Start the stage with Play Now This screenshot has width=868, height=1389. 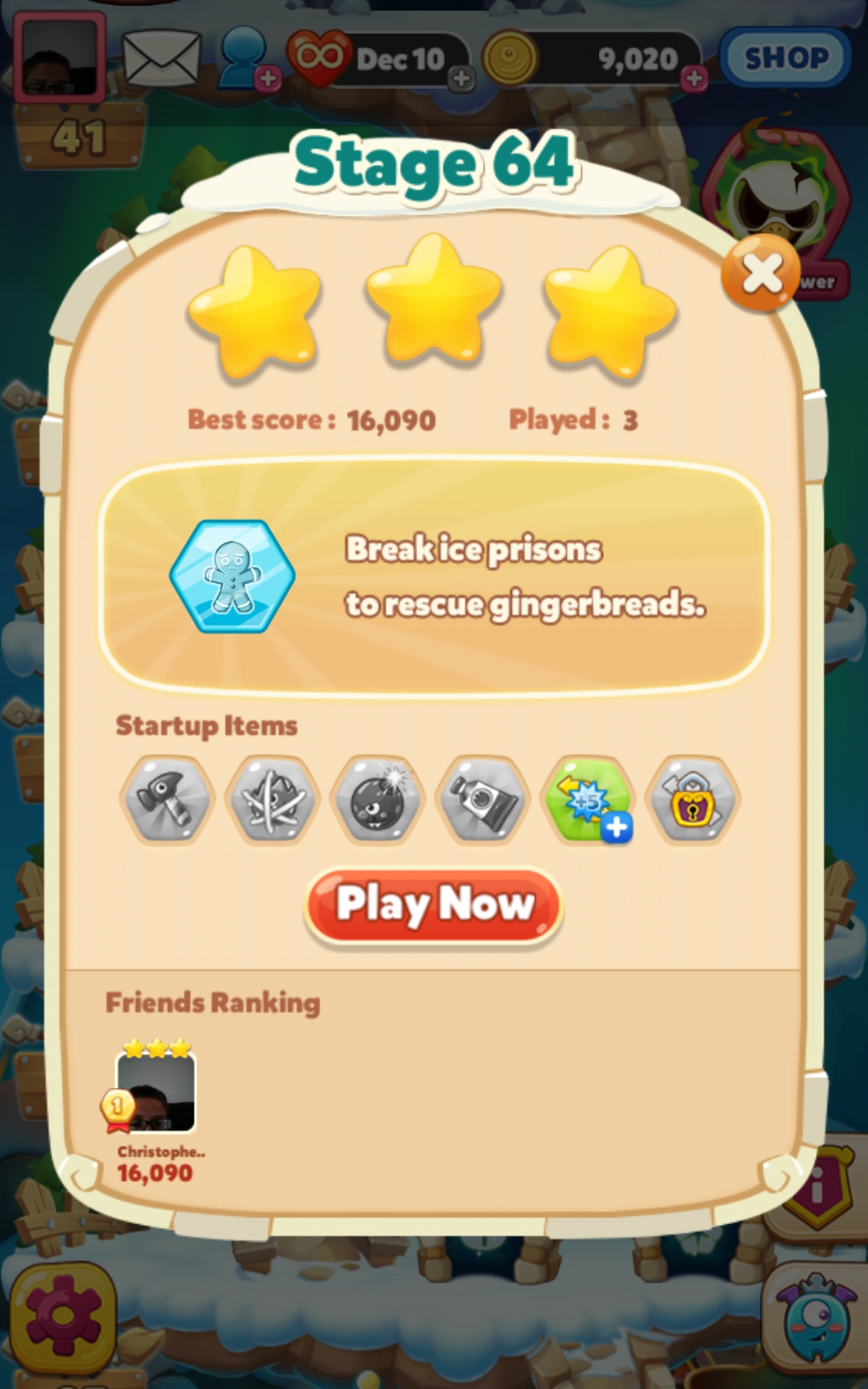tap(434, 906)
